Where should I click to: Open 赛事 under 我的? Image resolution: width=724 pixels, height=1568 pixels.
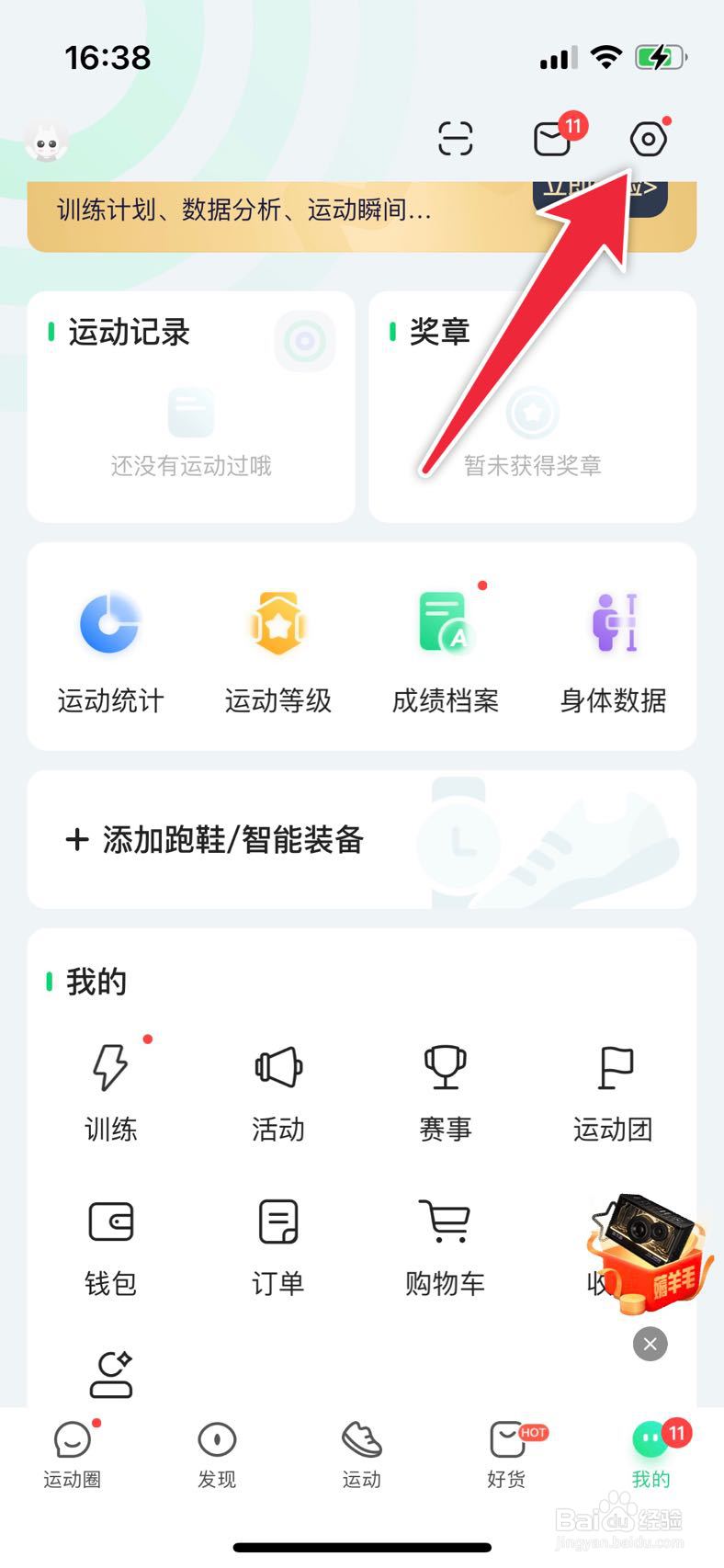446,1094
